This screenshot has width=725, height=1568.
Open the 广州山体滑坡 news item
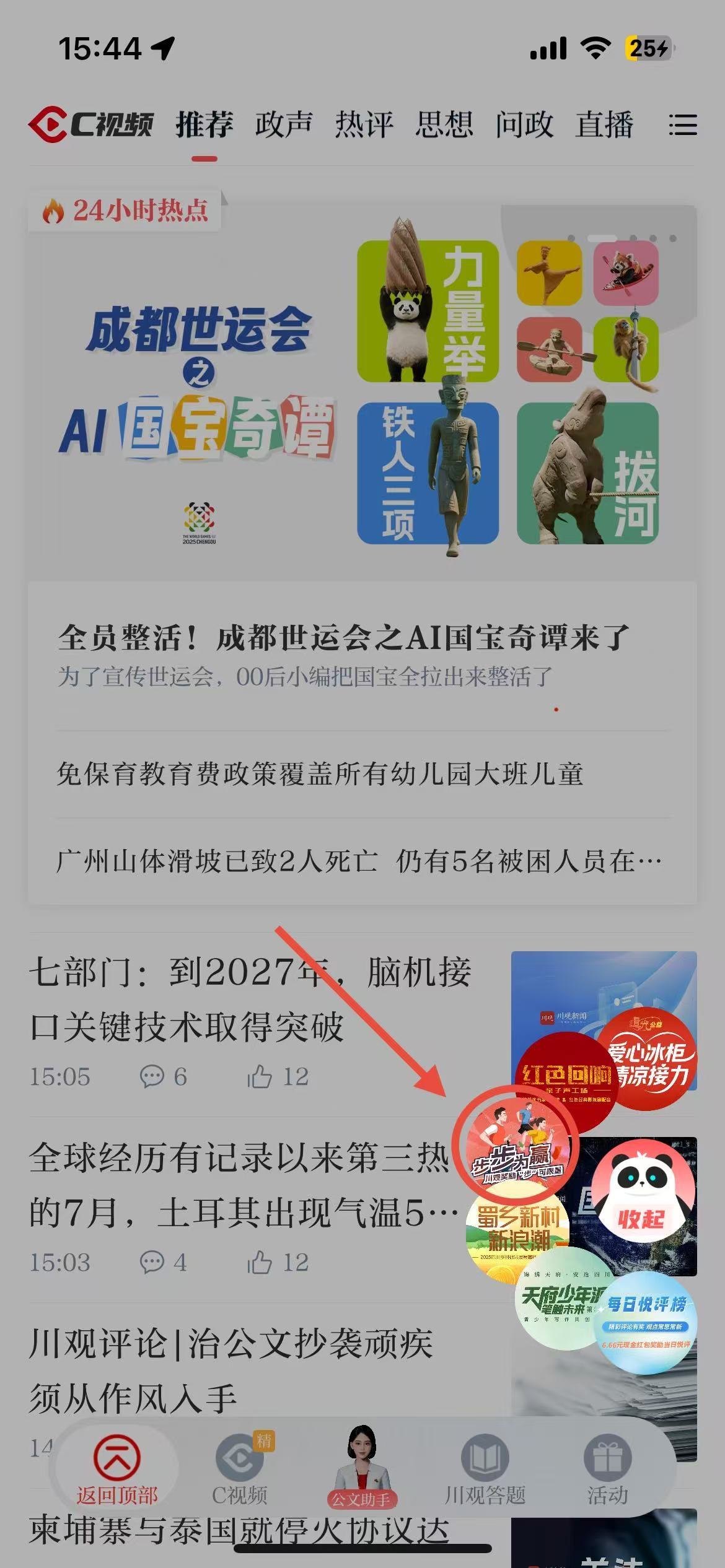tap(359, 861)
